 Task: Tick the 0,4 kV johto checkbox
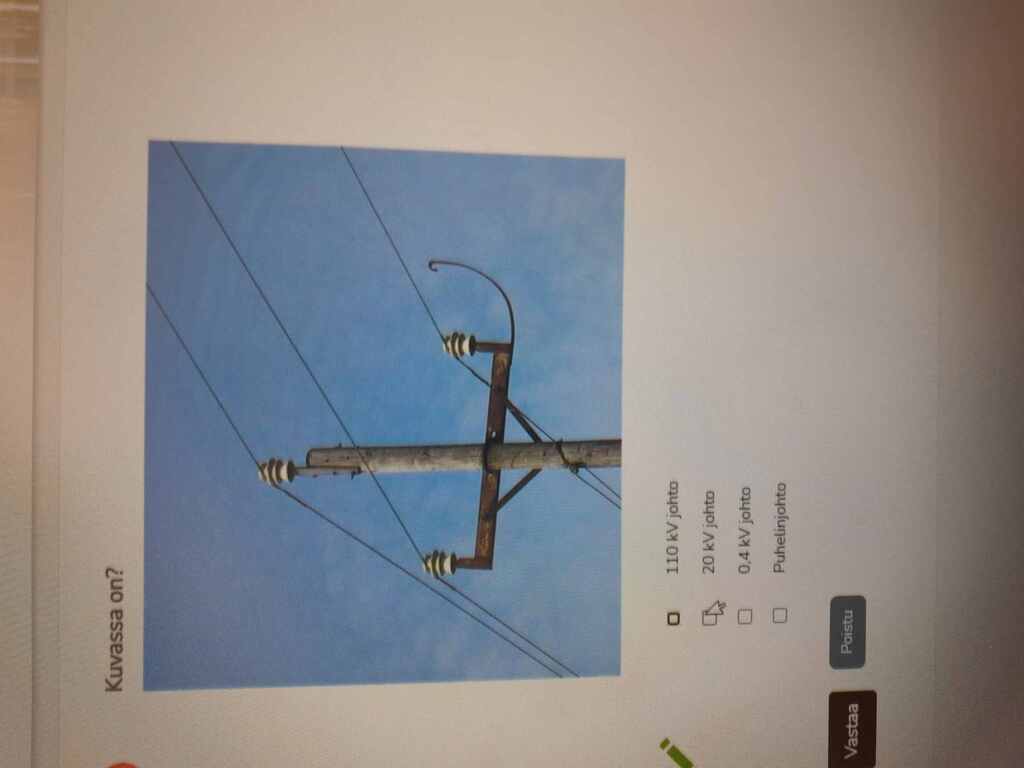[744, 616]
